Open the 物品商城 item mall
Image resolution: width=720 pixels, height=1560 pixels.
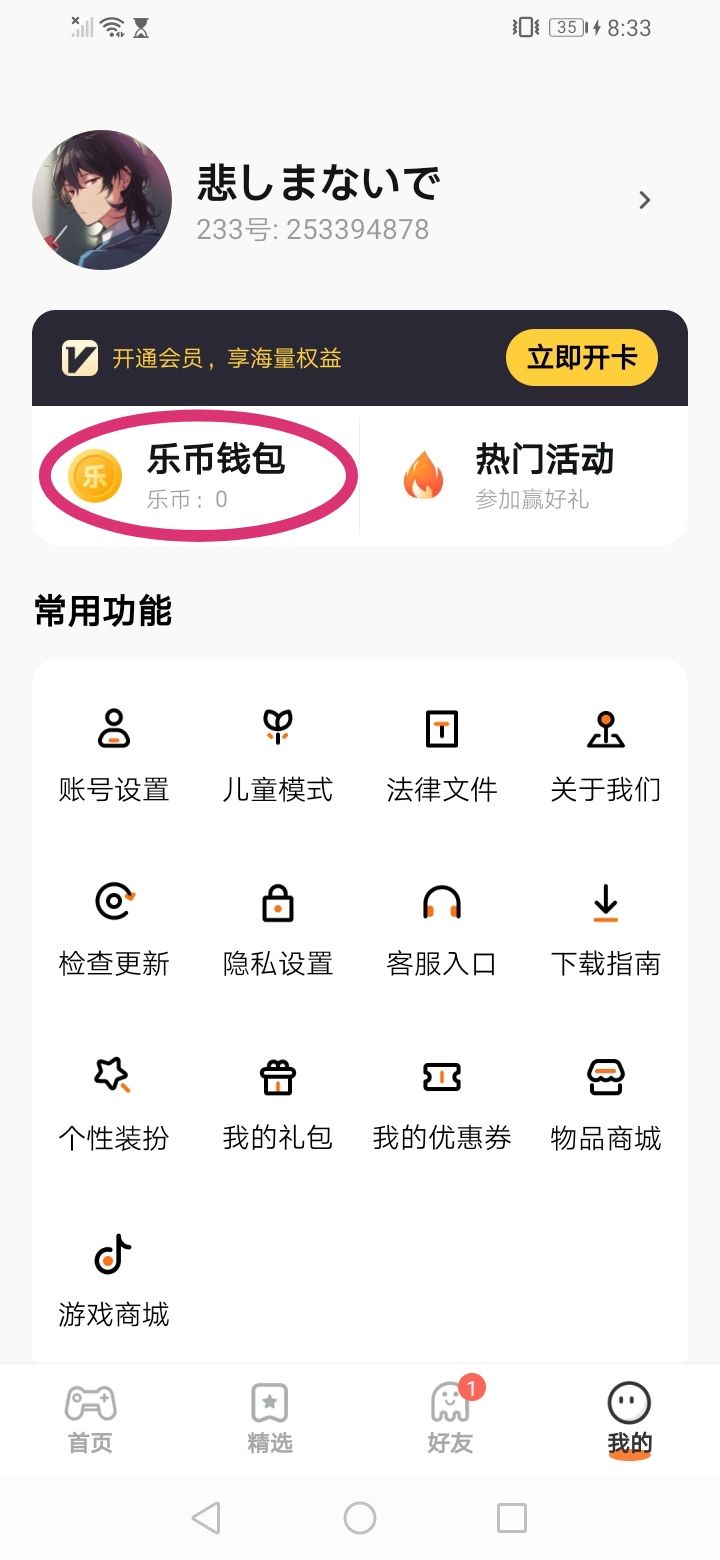tap(606, 1103)
